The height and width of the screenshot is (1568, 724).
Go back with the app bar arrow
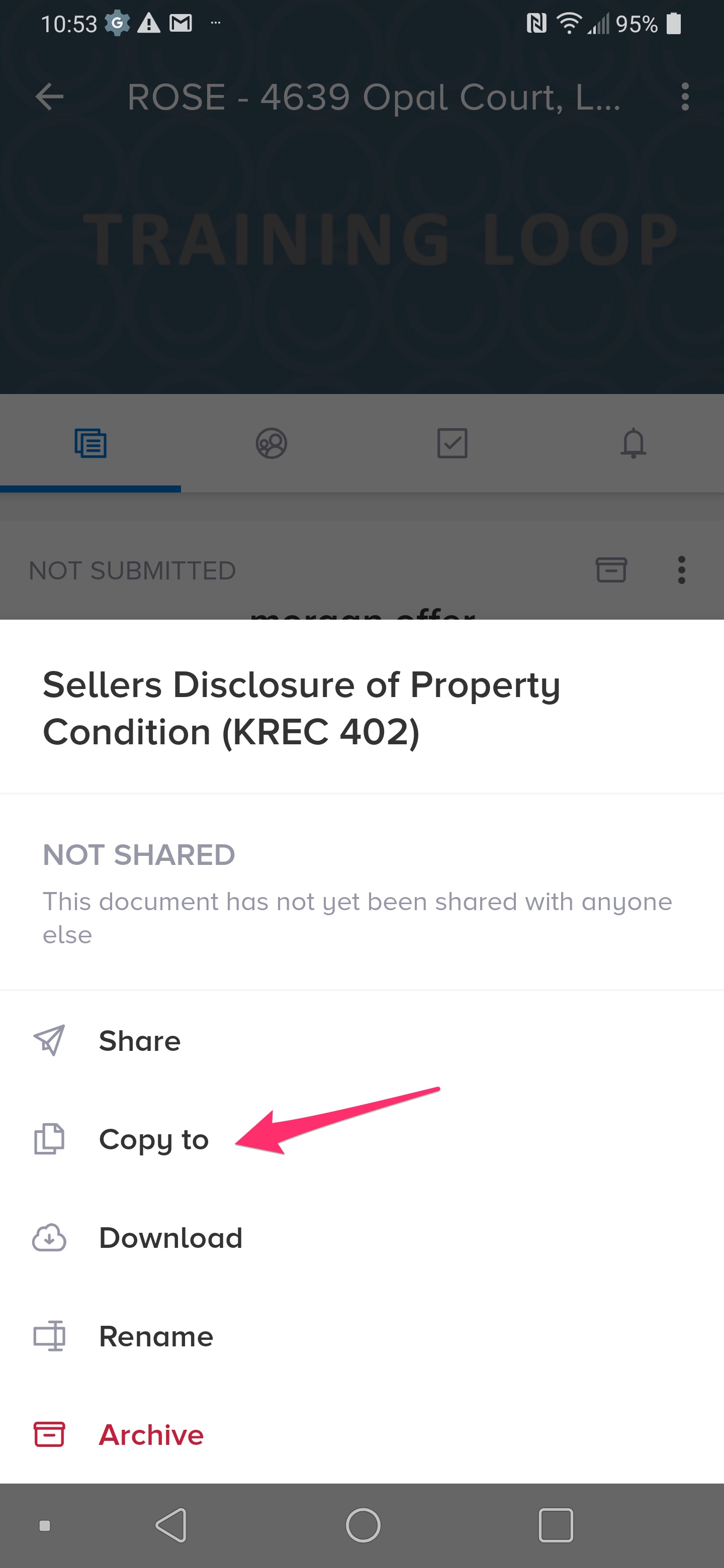tap(49, 97)
